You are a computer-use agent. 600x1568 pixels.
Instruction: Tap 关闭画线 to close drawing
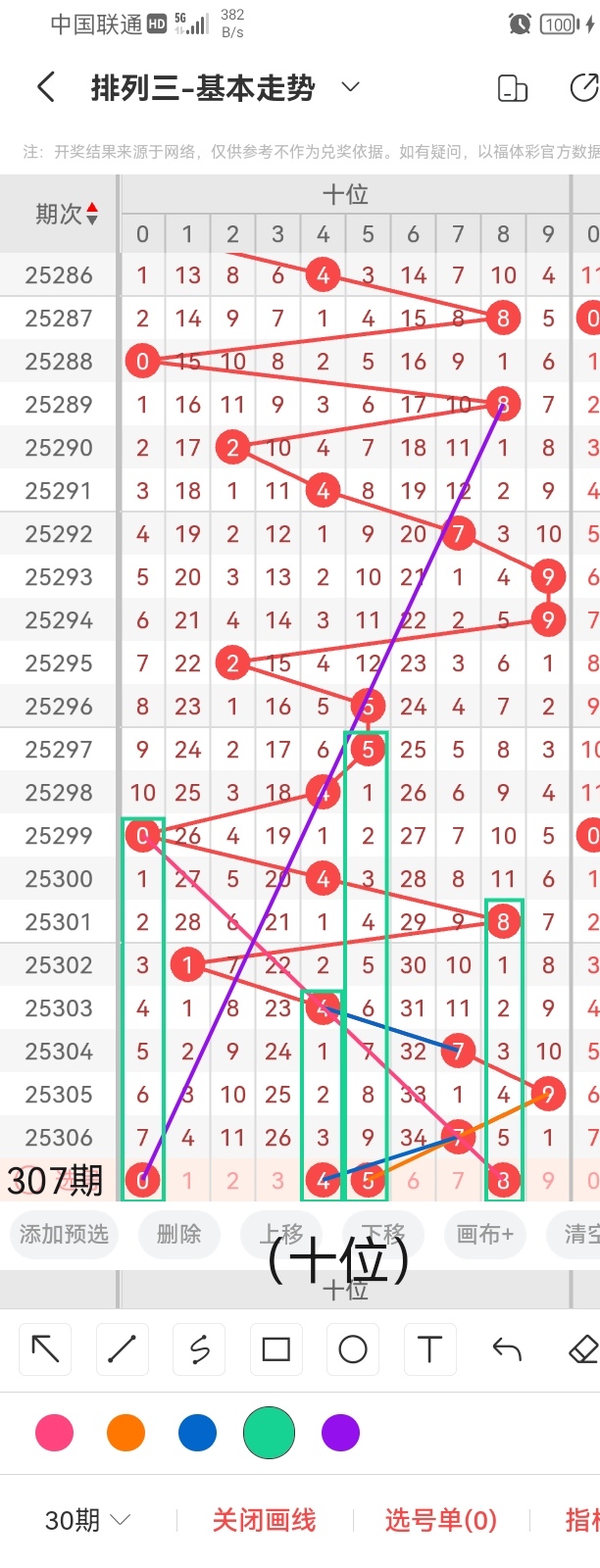click(x=264, y=1520)
